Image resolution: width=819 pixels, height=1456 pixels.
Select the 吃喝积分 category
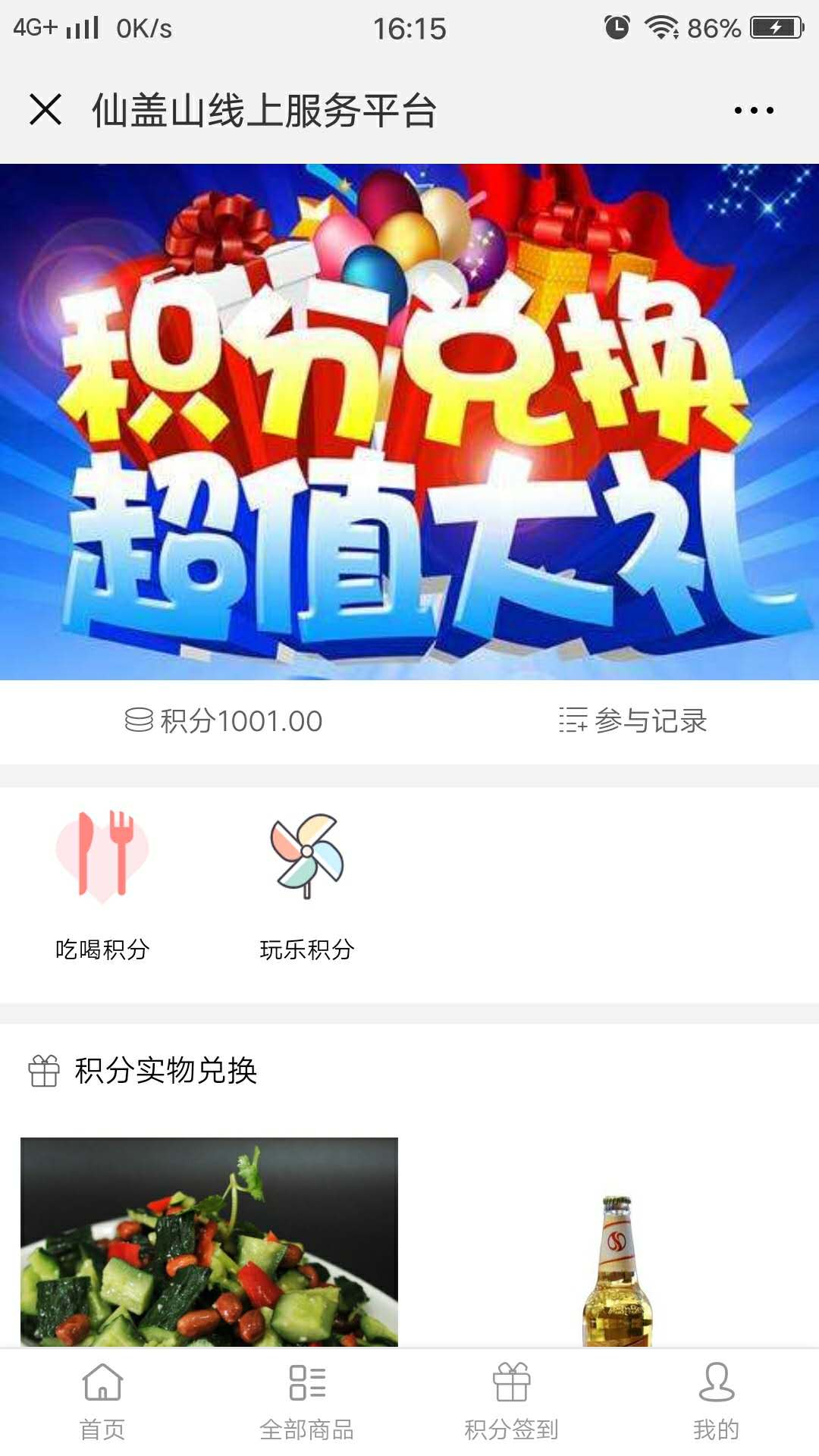(x=102, y=885)
